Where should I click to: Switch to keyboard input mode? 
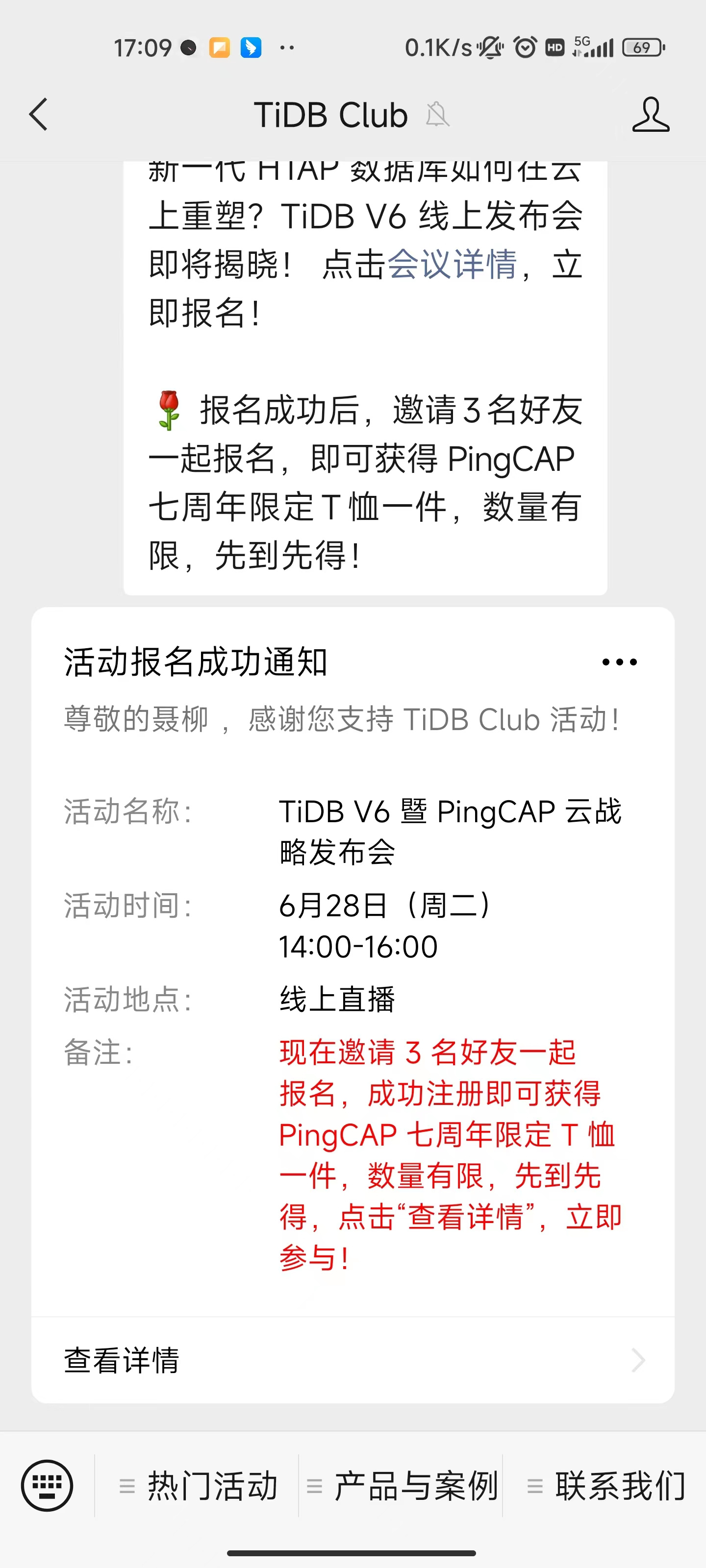(47, 1485)
